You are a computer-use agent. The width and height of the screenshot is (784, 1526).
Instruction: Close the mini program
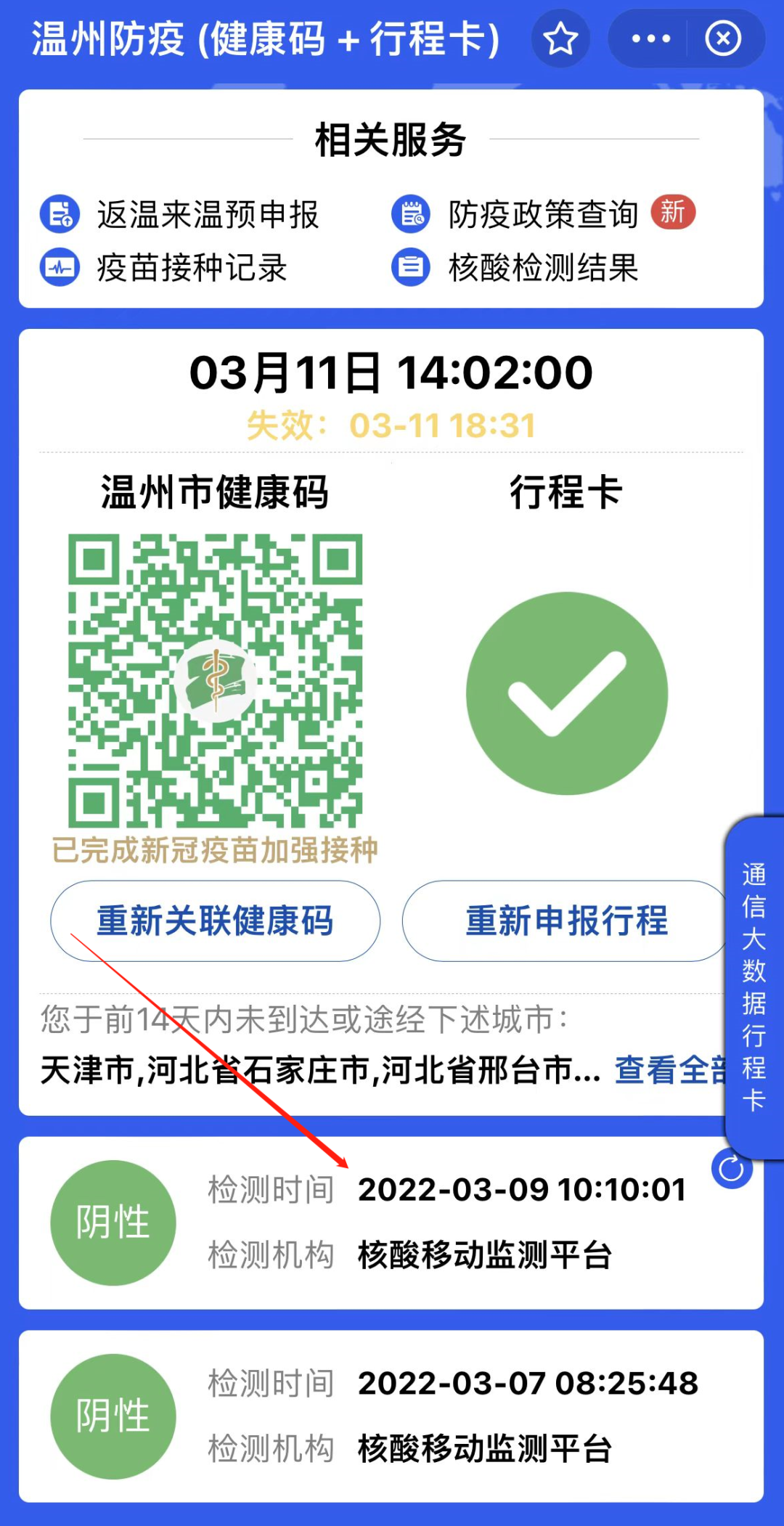[x=723, y=38]
